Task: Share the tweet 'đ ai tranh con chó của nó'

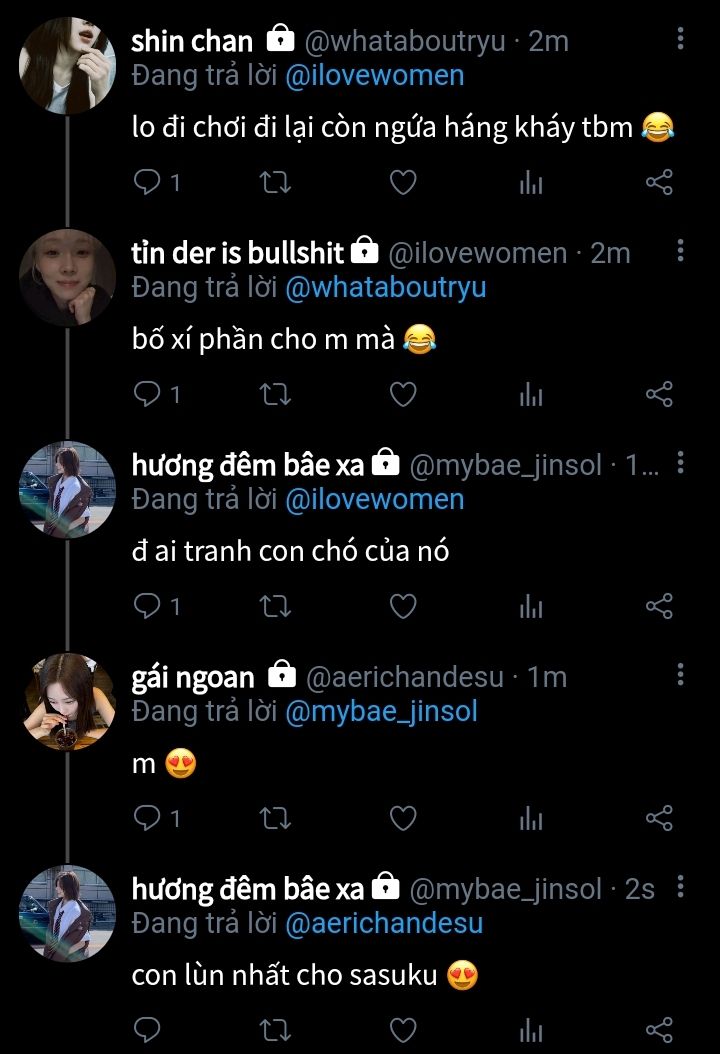Action: (x=659, y=606)
